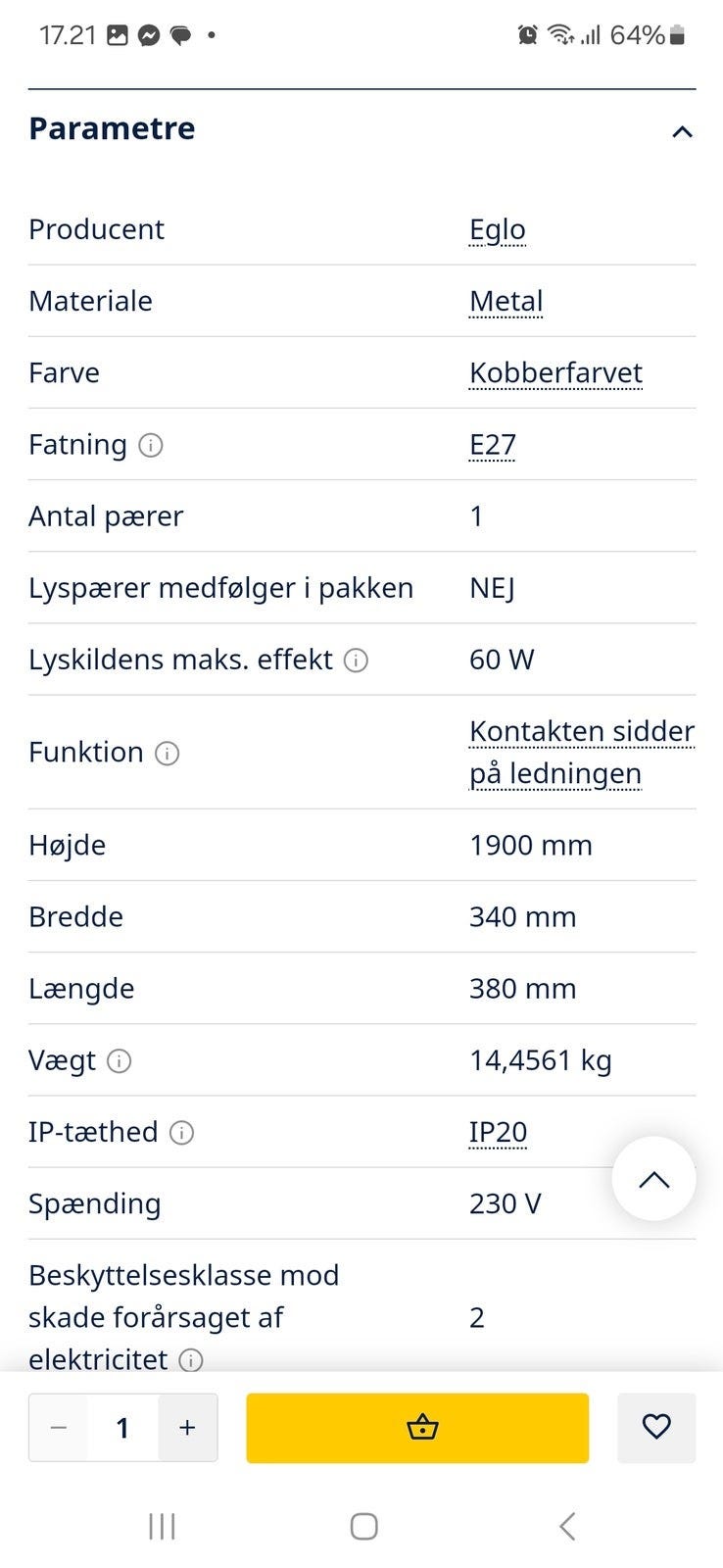
Task: Open the Kobberfarvet color link
Action: coord(555,372)
